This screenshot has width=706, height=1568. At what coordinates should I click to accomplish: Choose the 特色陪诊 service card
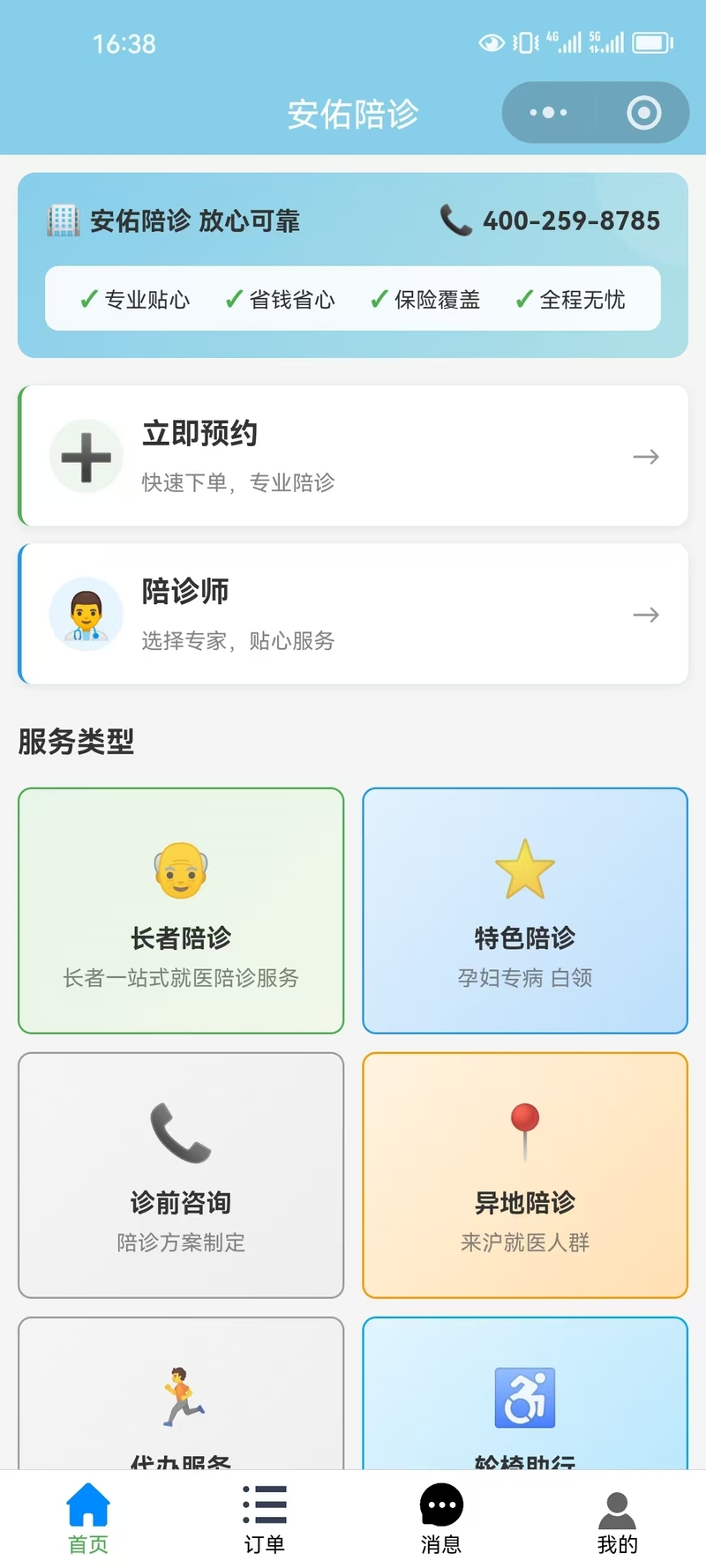[x=525, y=910]
